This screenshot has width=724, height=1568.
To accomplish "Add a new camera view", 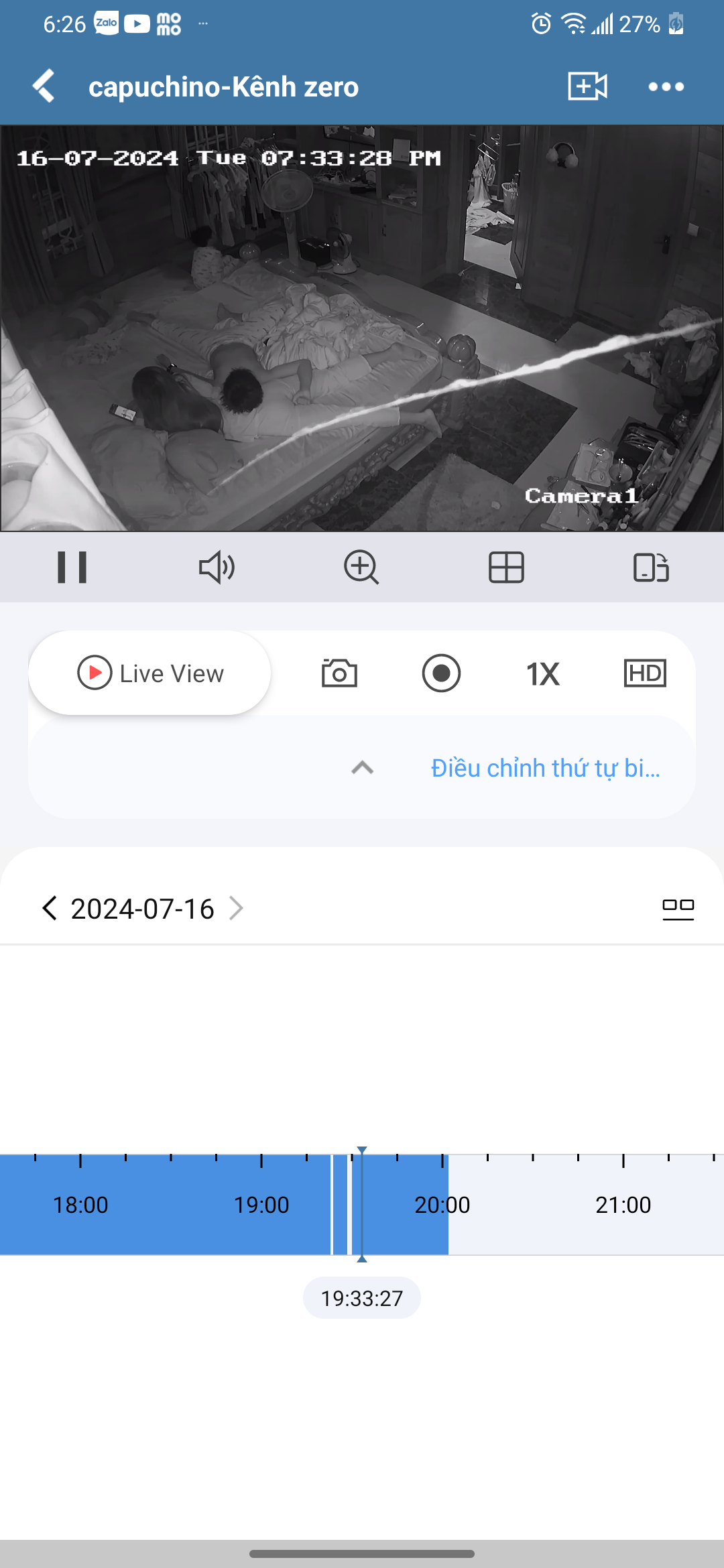I will 587,86.
